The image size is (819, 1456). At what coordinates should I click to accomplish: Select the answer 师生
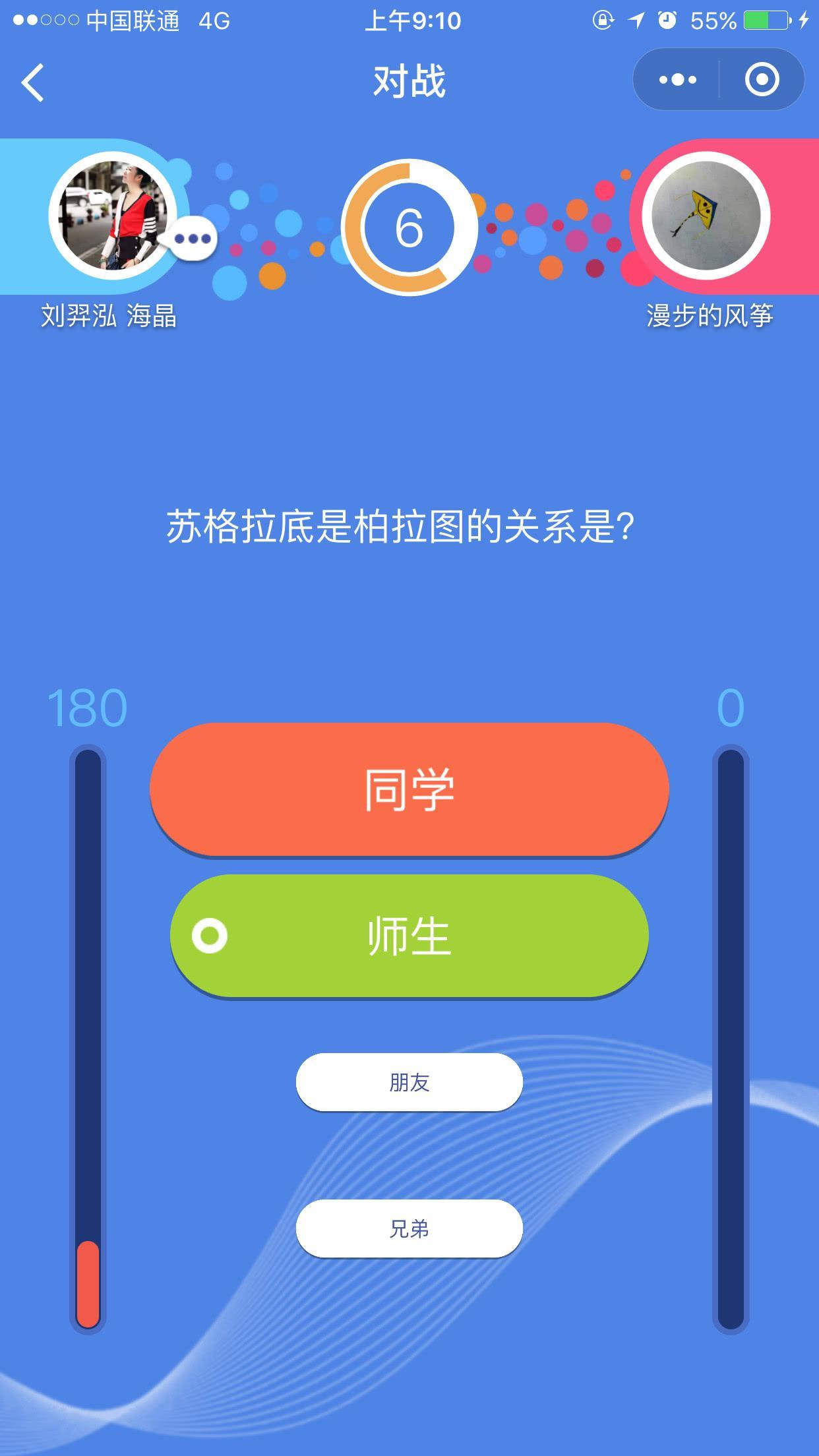pos(409,936)
